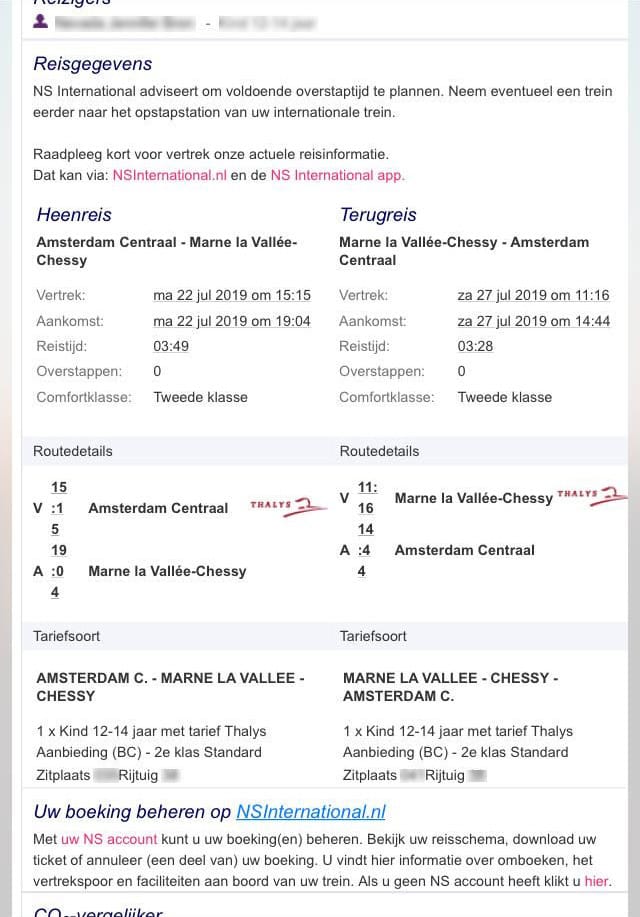Tap the "hier" link for users without an account
Image resolution: width=640 pixels, height=917 pixels.
(596, 881)
